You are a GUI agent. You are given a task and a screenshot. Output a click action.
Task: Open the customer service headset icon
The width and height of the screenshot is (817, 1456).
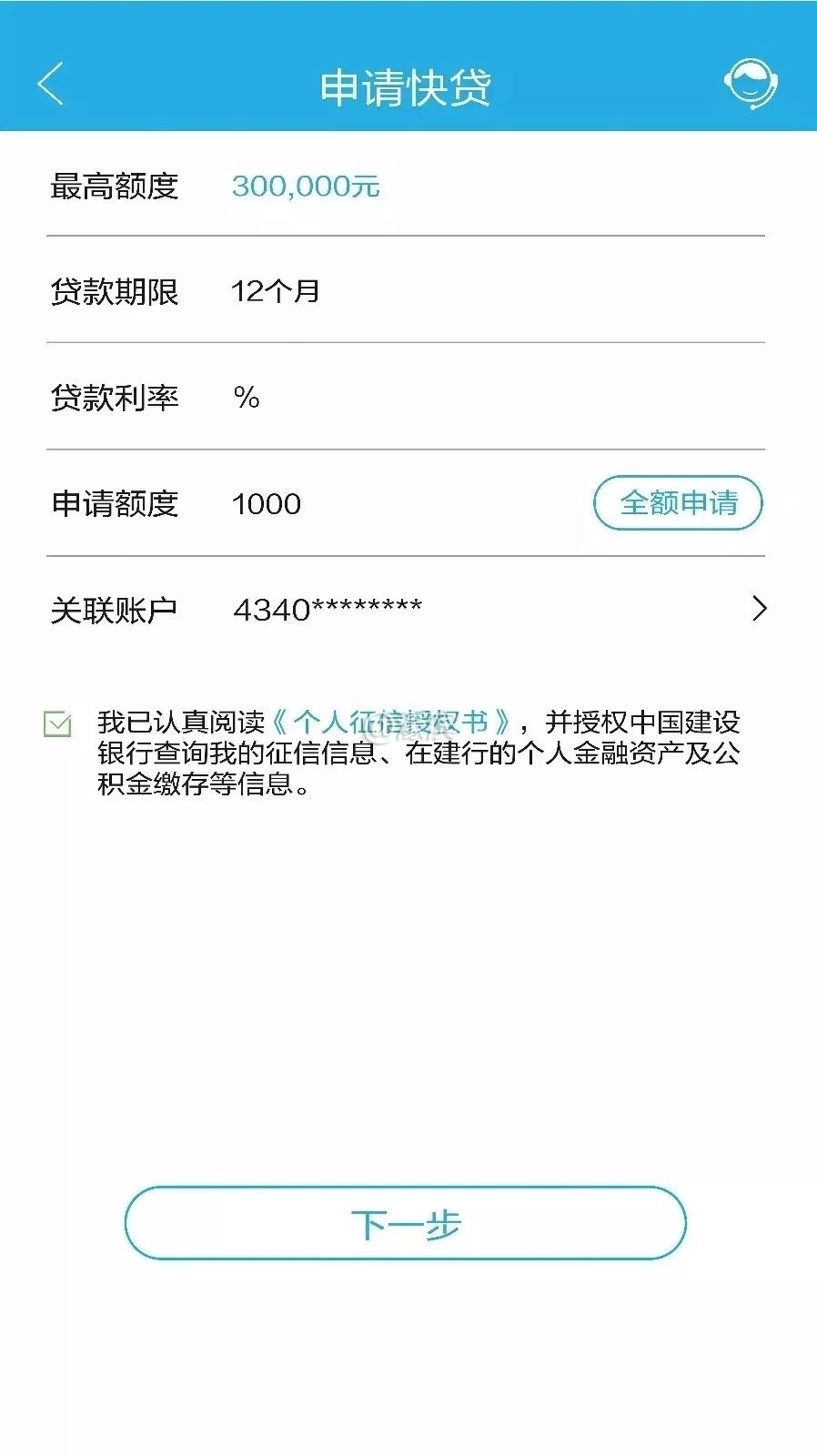click(x=751, y=85)
